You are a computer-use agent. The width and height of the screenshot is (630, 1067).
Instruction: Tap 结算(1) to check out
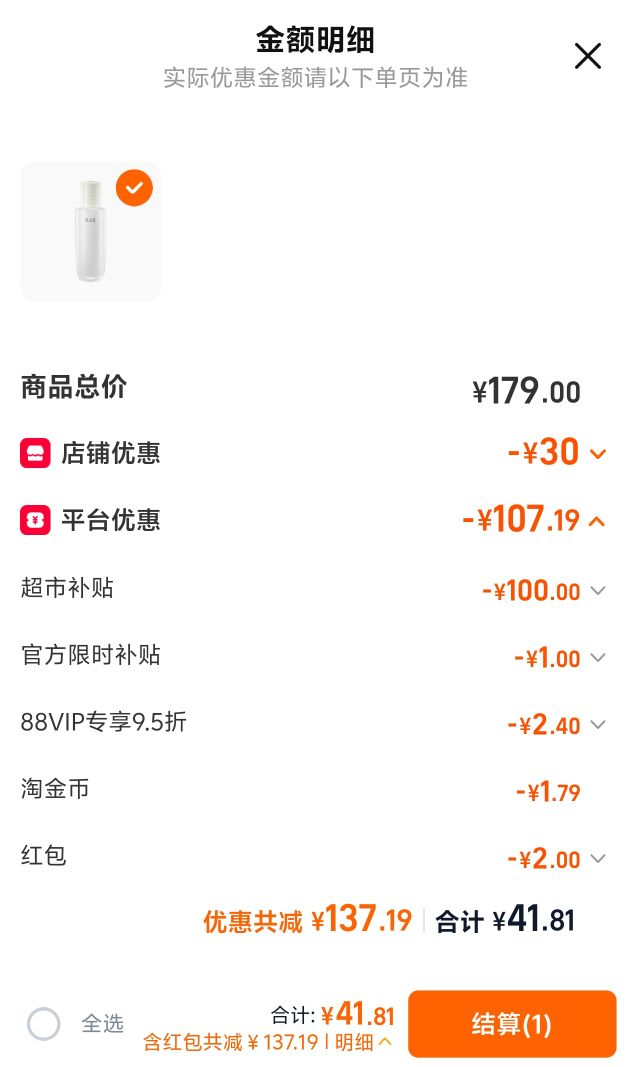[512, 1023]
